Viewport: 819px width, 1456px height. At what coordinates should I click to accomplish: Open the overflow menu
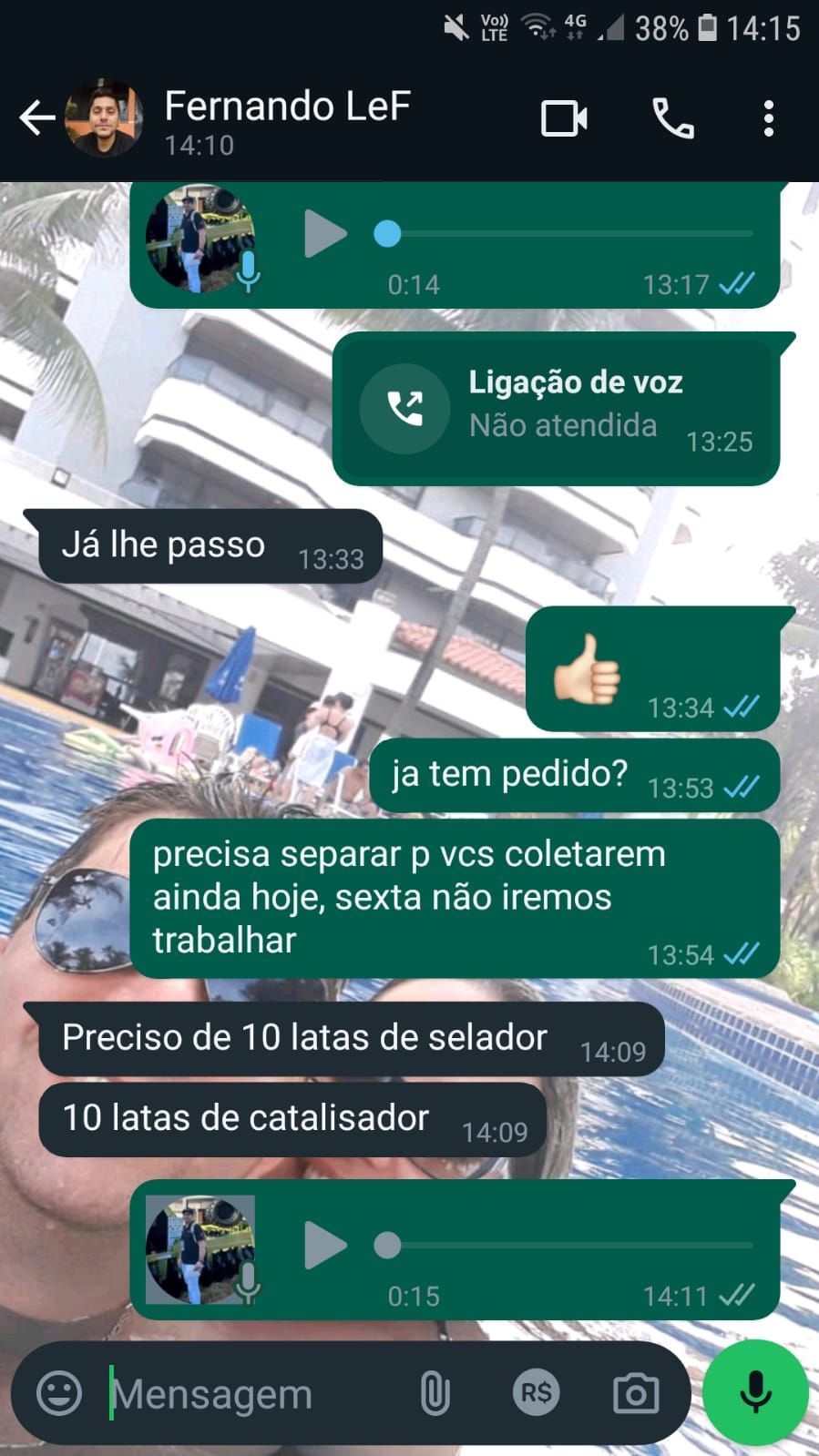(x=769, y=118)
